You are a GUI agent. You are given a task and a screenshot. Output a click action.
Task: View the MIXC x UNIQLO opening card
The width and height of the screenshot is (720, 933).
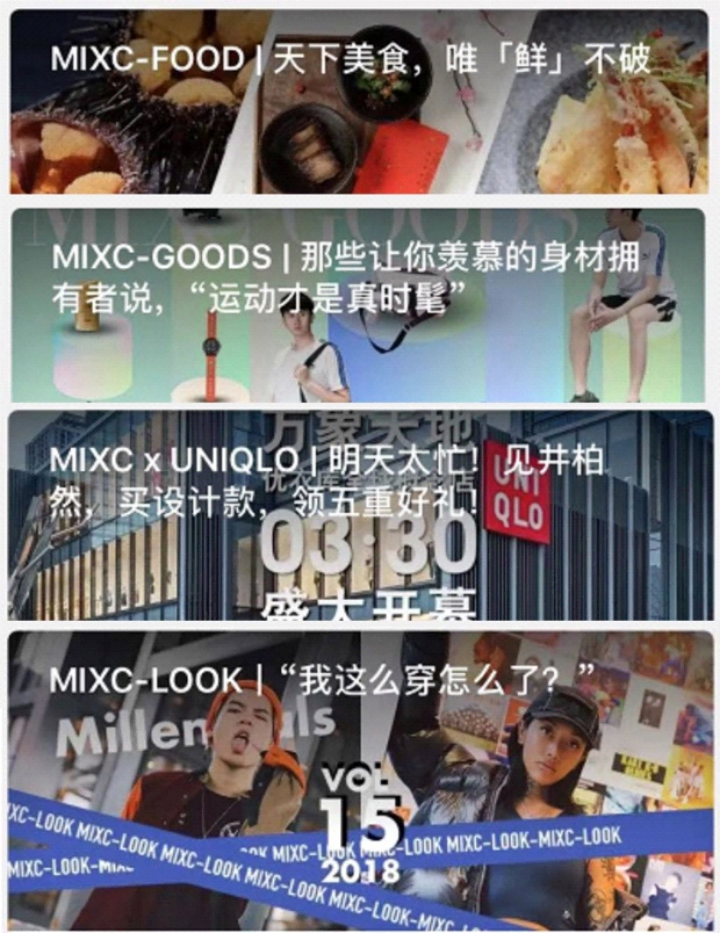(x=360, y=515)
